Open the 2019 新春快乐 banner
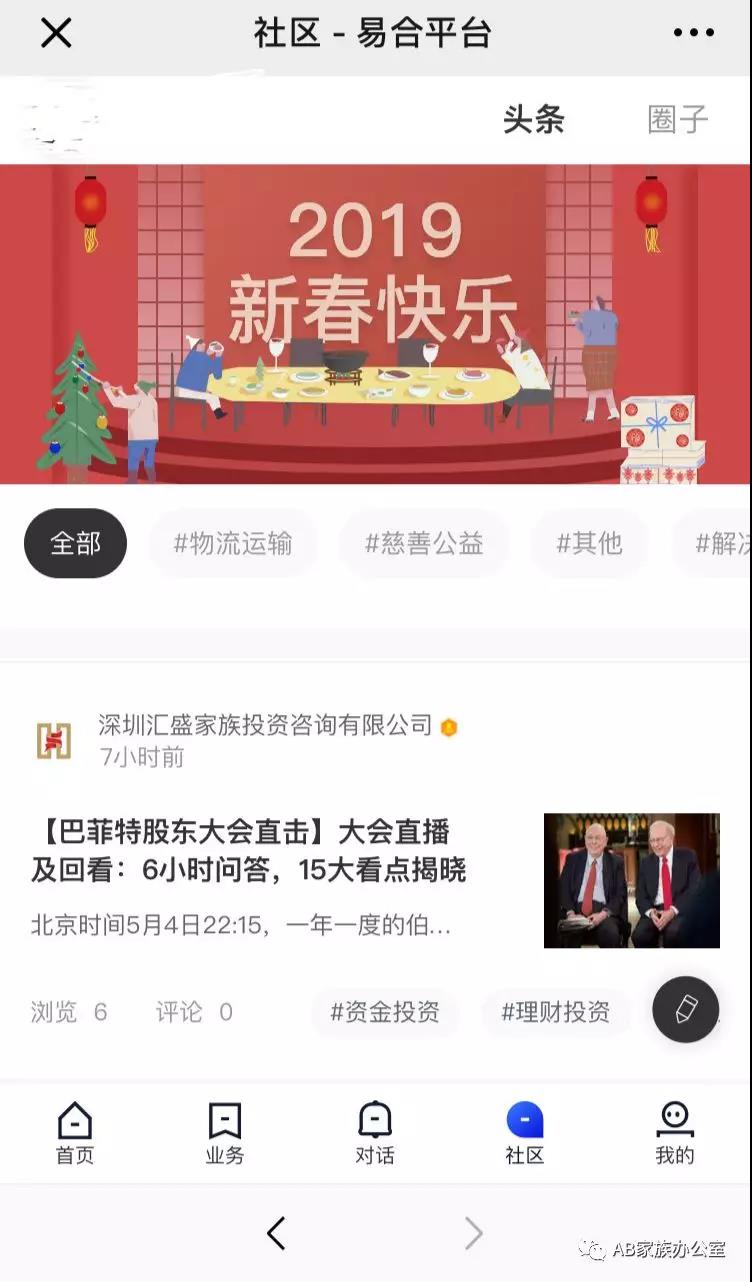 [x=375, y=324]
